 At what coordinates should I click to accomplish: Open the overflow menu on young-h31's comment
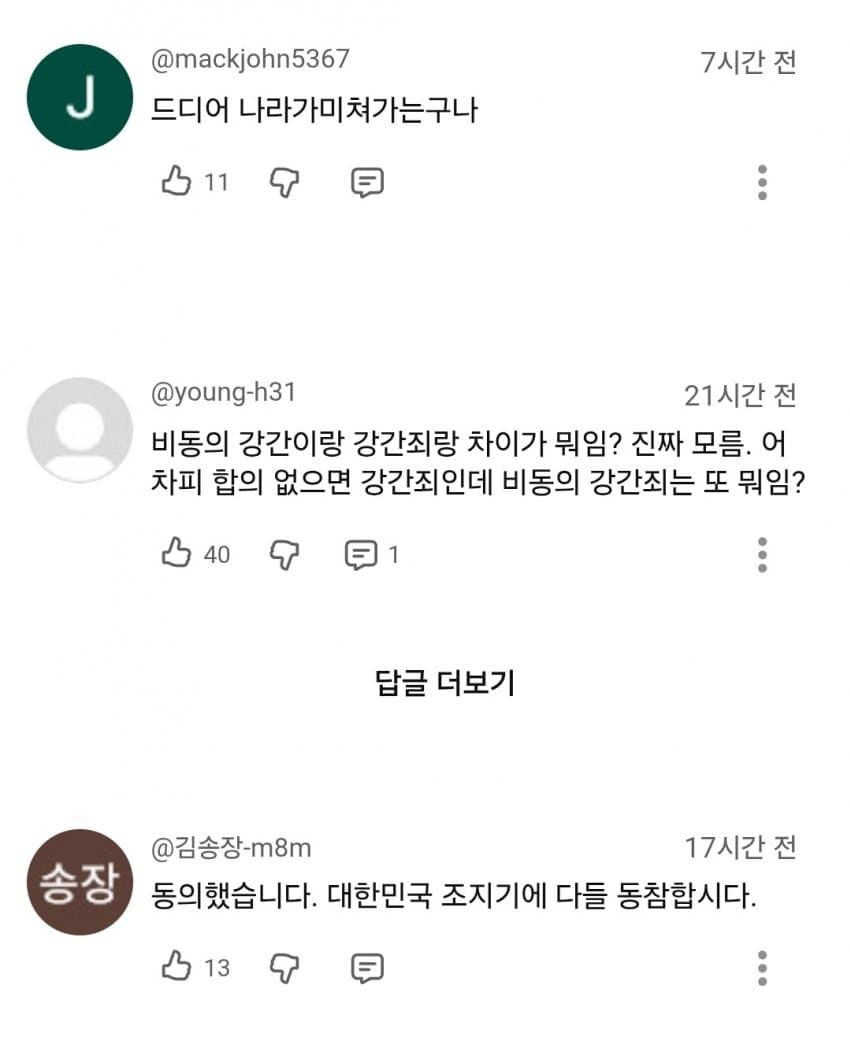[762, 554]
